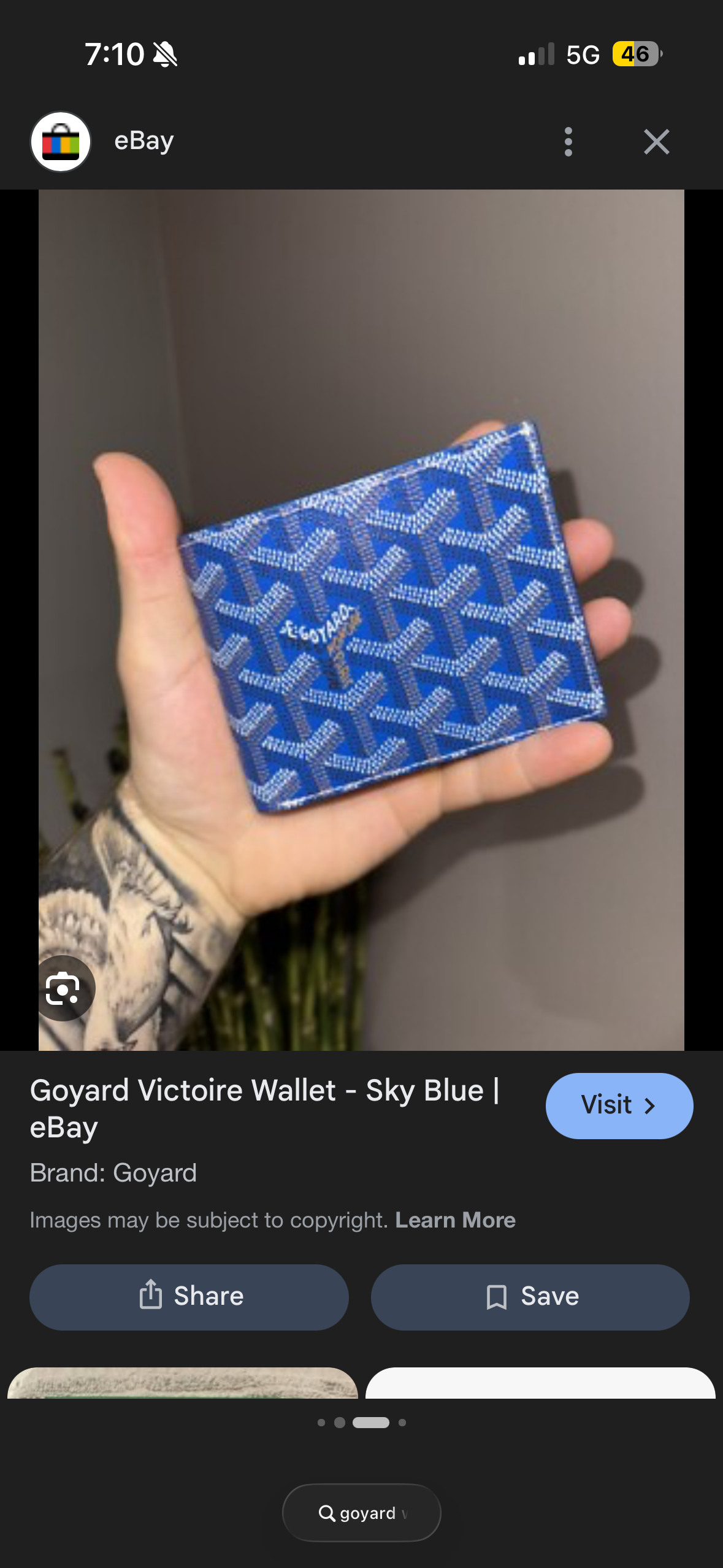
Task: Visit the eBay listing page
Action: [619, 1105]
